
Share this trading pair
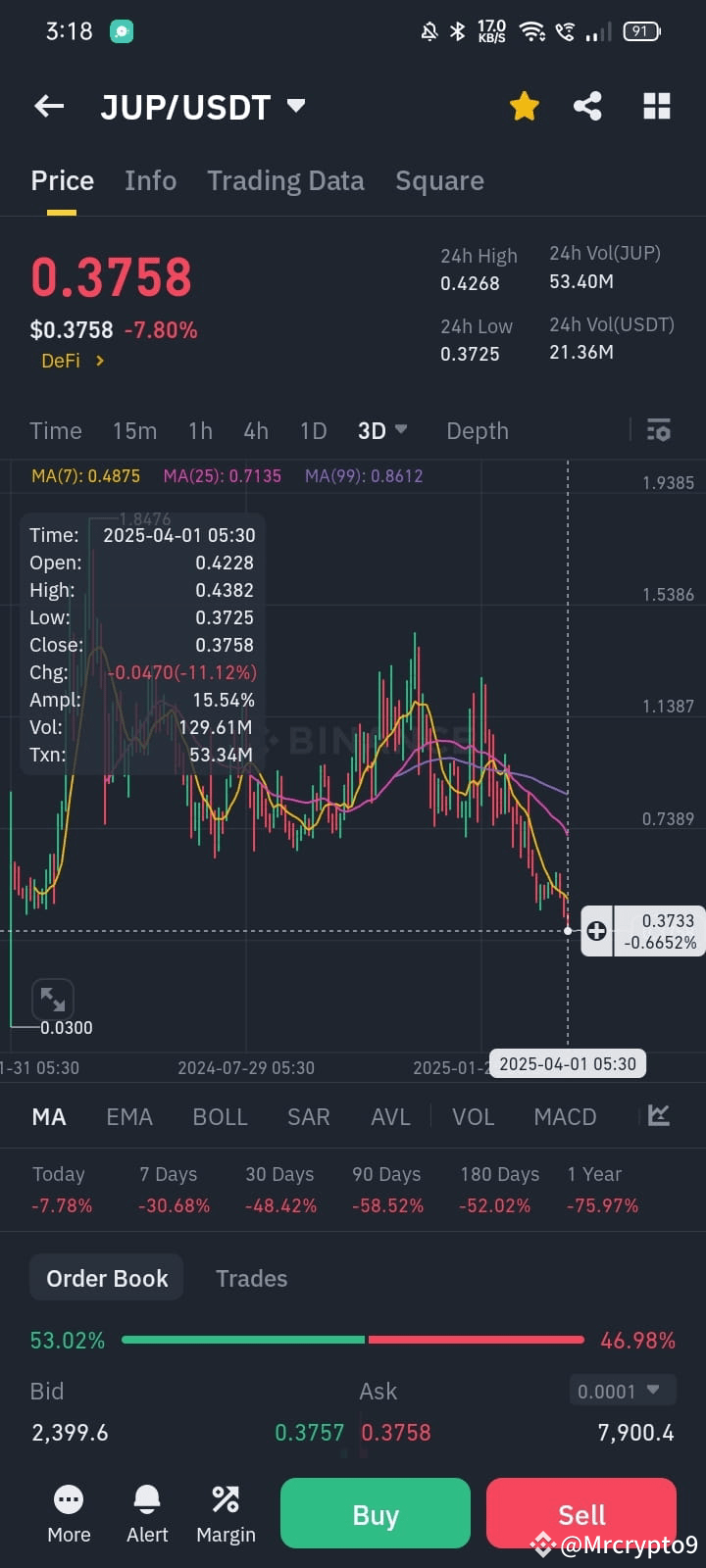point(587,106)
